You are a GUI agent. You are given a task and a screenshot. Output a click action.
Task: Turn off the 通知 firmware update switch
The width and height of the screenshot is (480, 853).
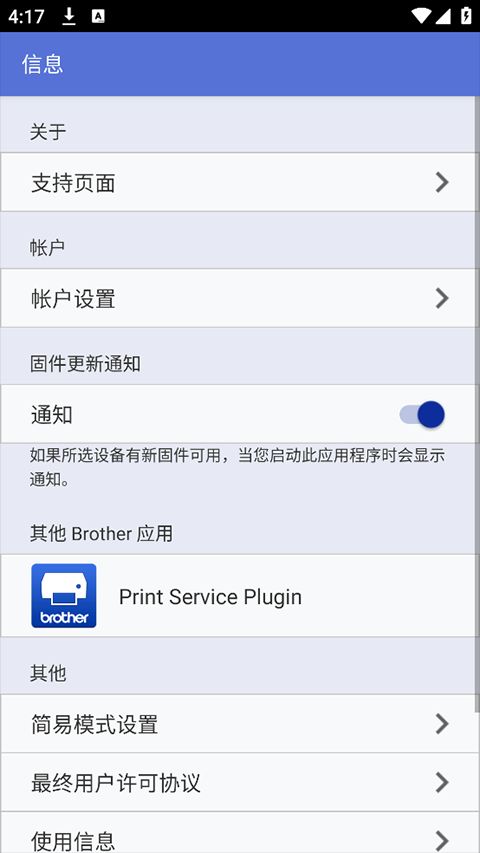click(422, 415)
